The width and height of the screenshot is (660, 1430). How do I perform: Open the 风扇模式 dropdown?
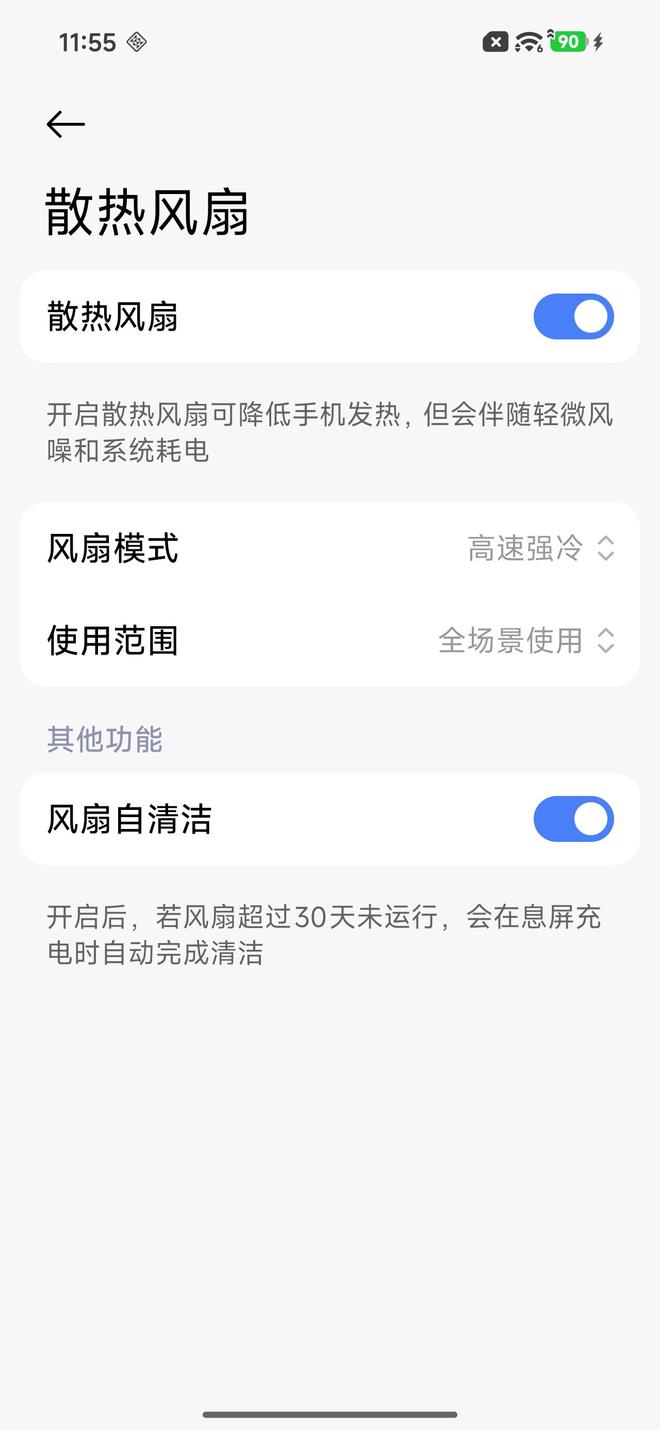coord(330,549)
